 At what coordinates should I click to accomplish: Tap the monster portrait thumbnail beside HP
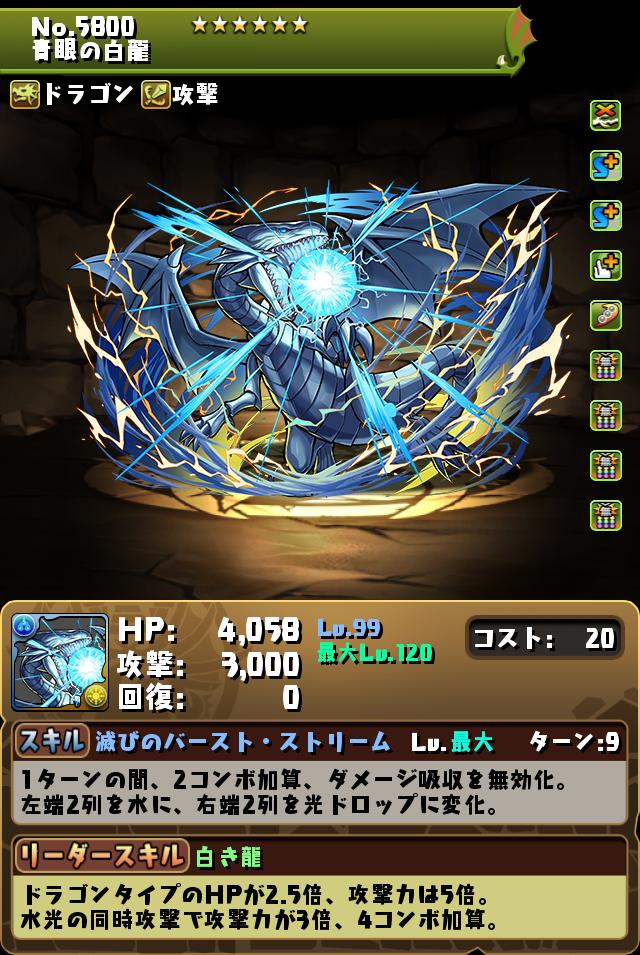click(x=60, y=662)
